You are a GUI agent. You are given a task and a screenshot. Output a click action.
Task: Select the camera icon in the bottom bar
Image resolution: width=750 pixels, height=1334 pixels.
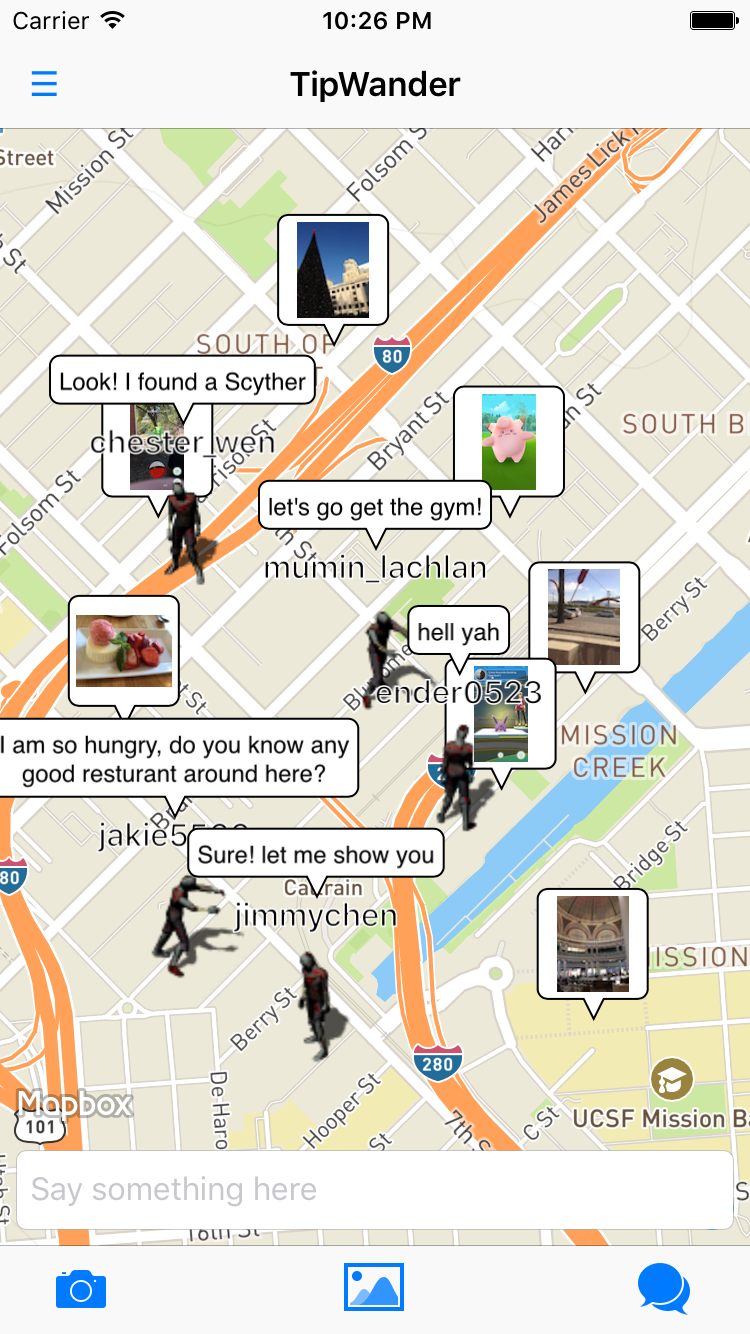pos(81,1288)
